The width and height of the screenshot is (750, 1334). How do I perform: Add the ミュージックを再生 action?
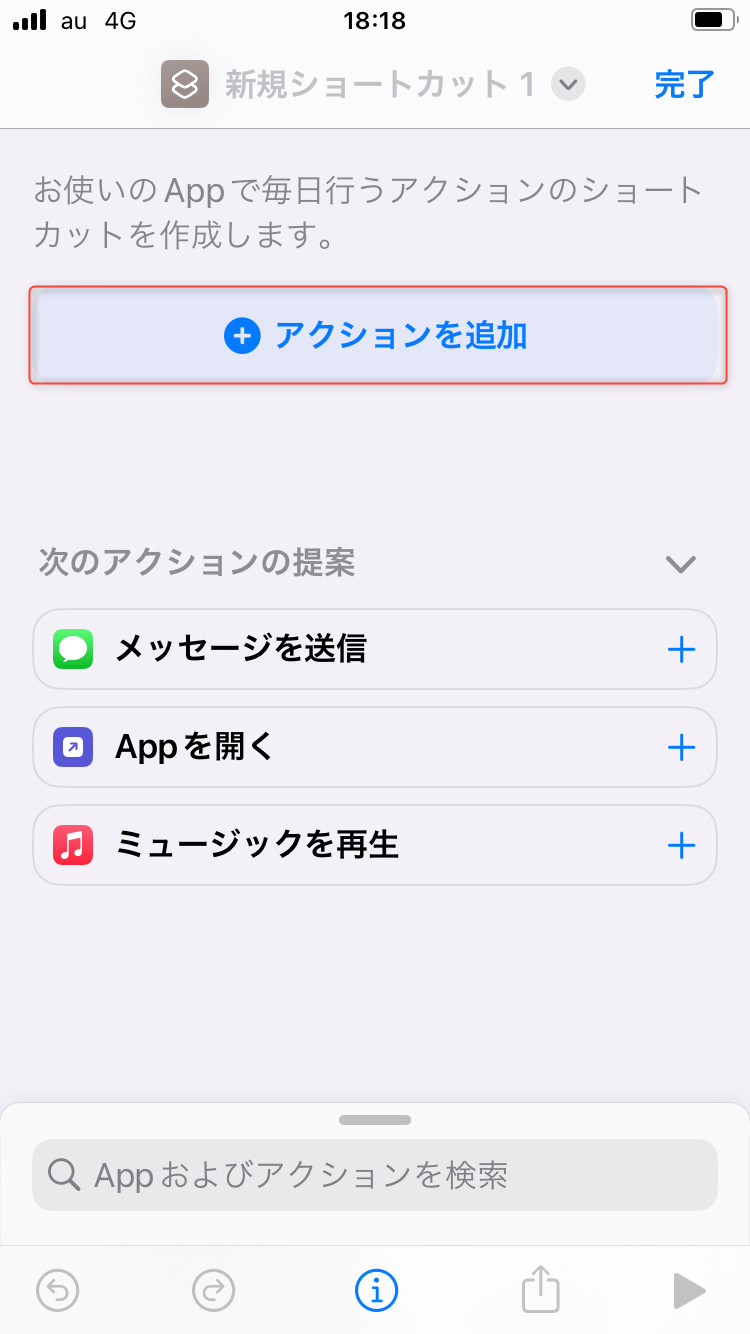click(x=681, y=846)
